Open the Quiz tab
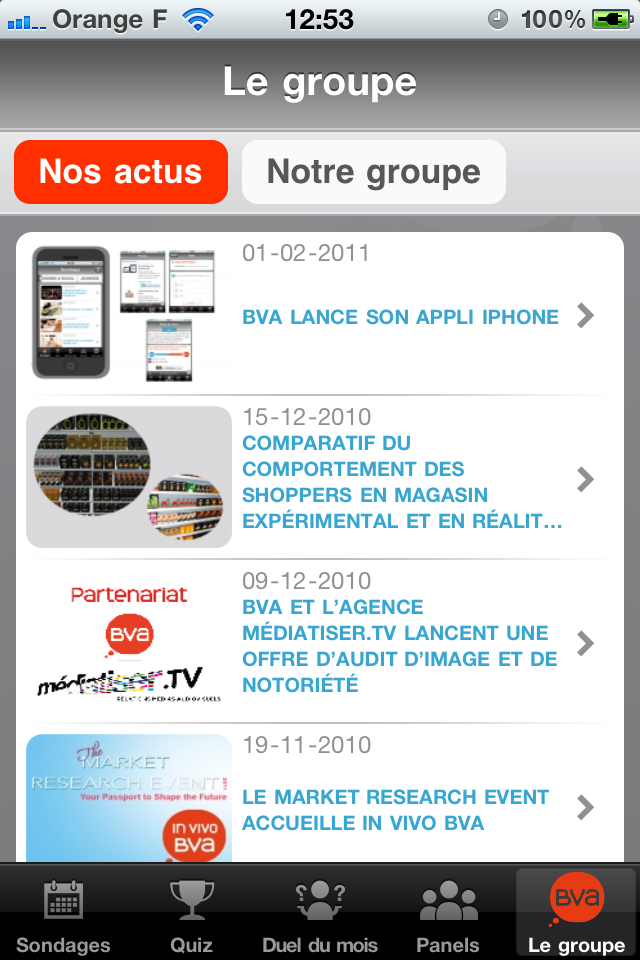Viewport: 640px width, 960px height. 191,914
